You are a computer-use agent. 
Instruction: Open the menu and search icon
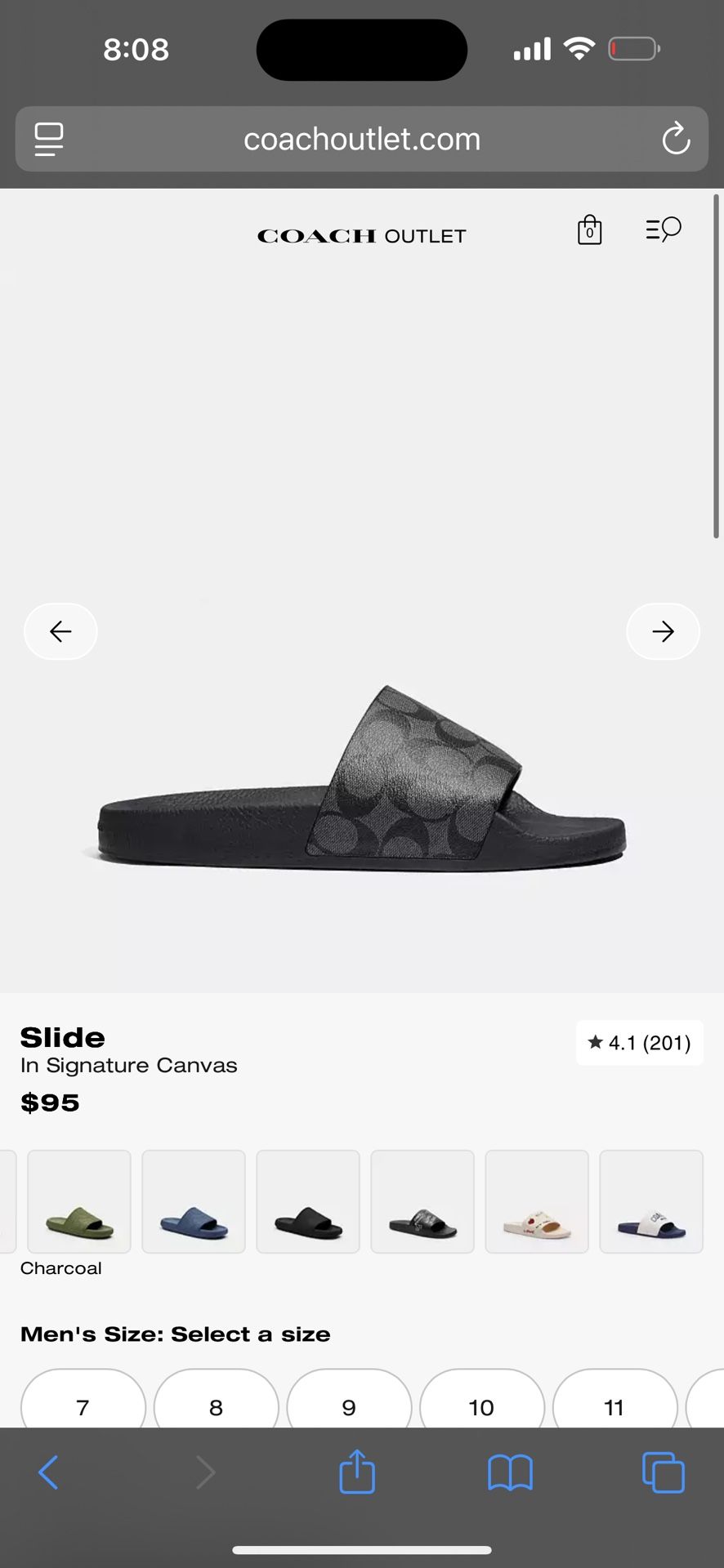(x=663, y=229)
